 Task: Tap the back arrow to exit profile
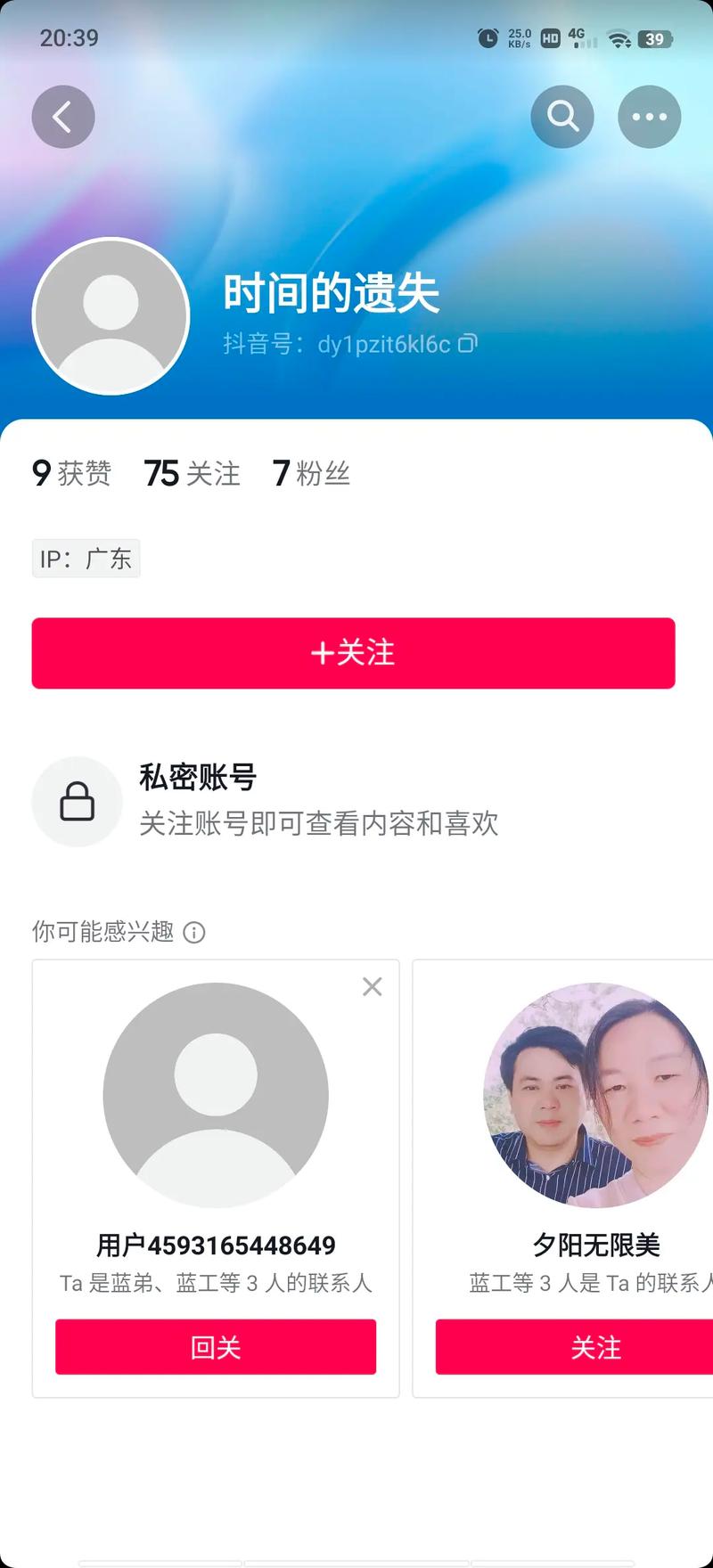[x=62, y=116]
